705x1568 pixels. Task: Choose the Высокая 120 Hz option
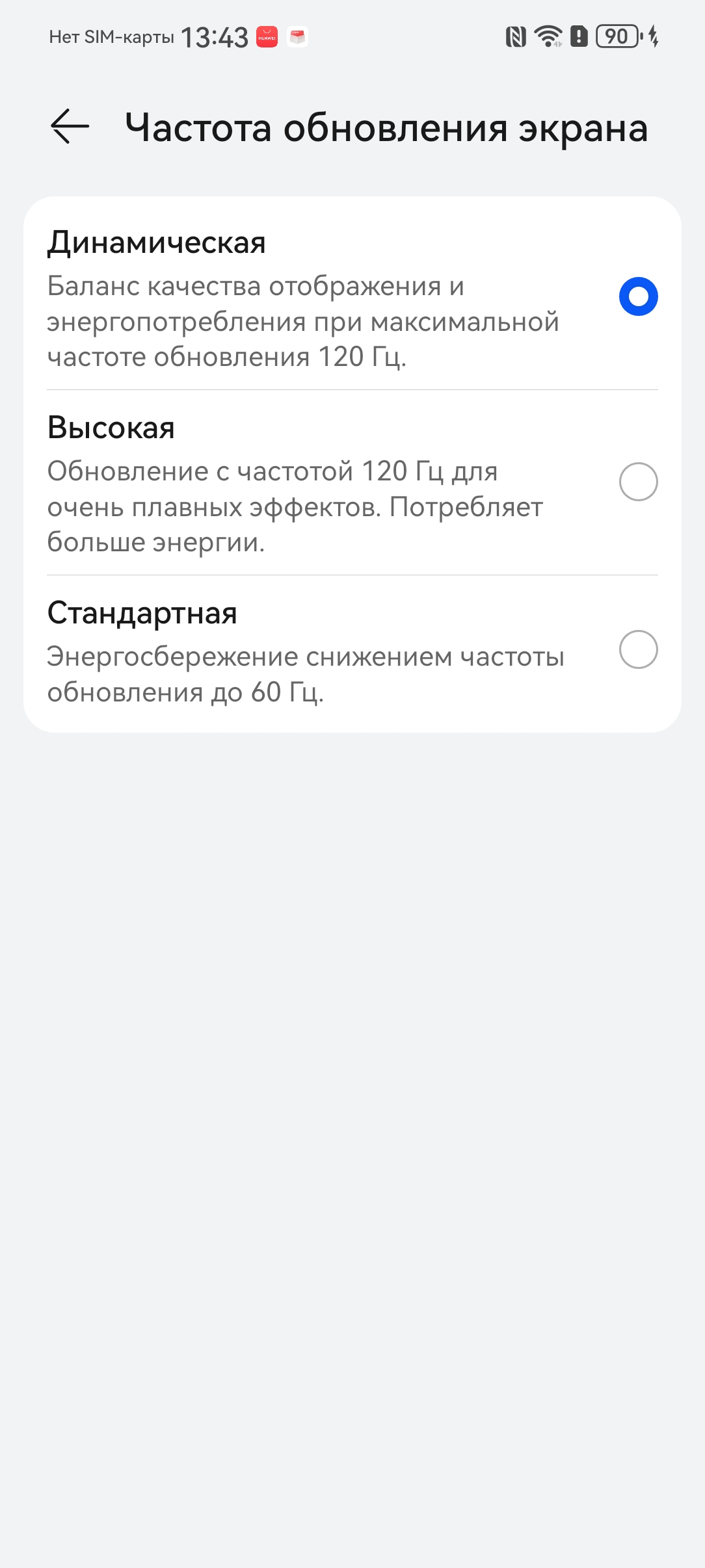(x=638, y=482)
